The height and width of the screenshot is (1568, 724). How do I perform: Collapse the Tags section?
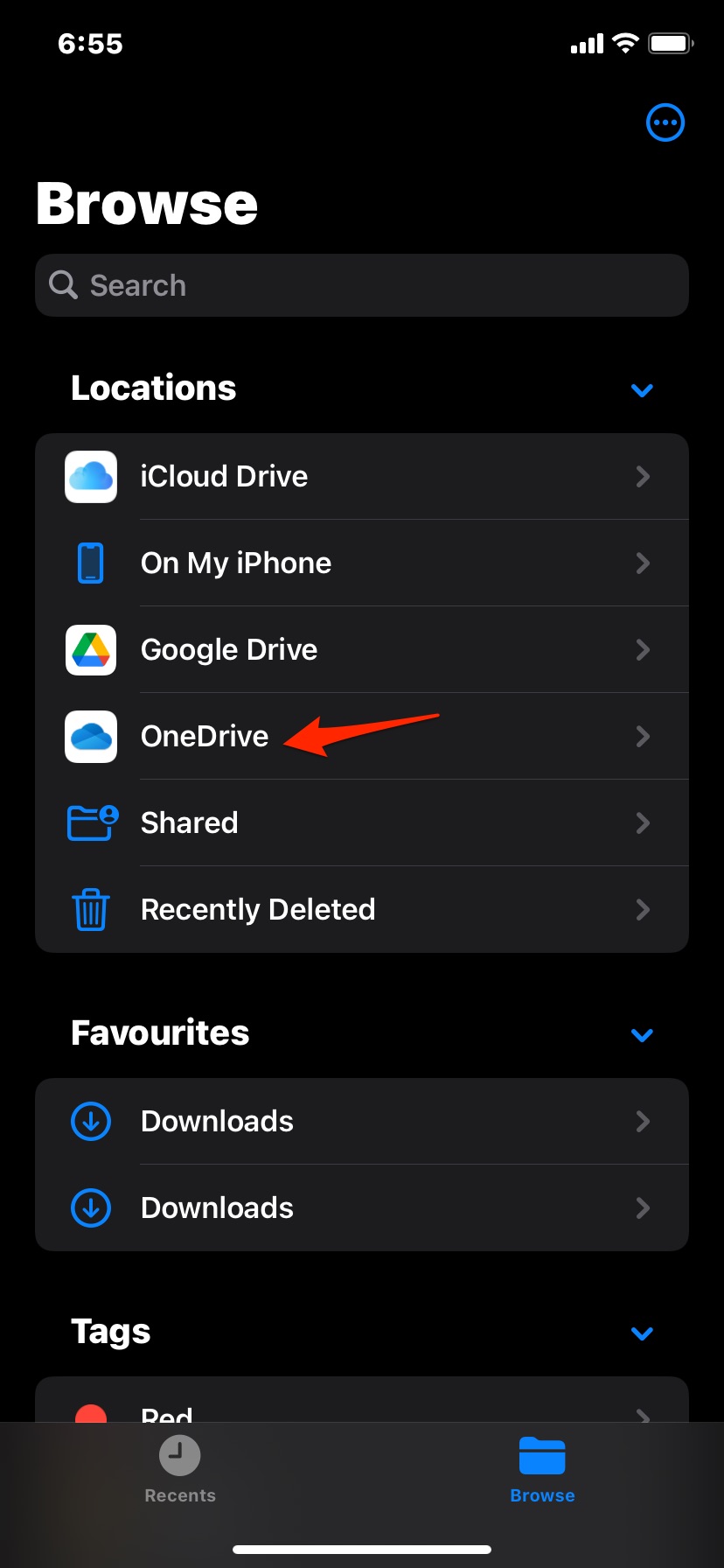click(x=641, y=1333)
